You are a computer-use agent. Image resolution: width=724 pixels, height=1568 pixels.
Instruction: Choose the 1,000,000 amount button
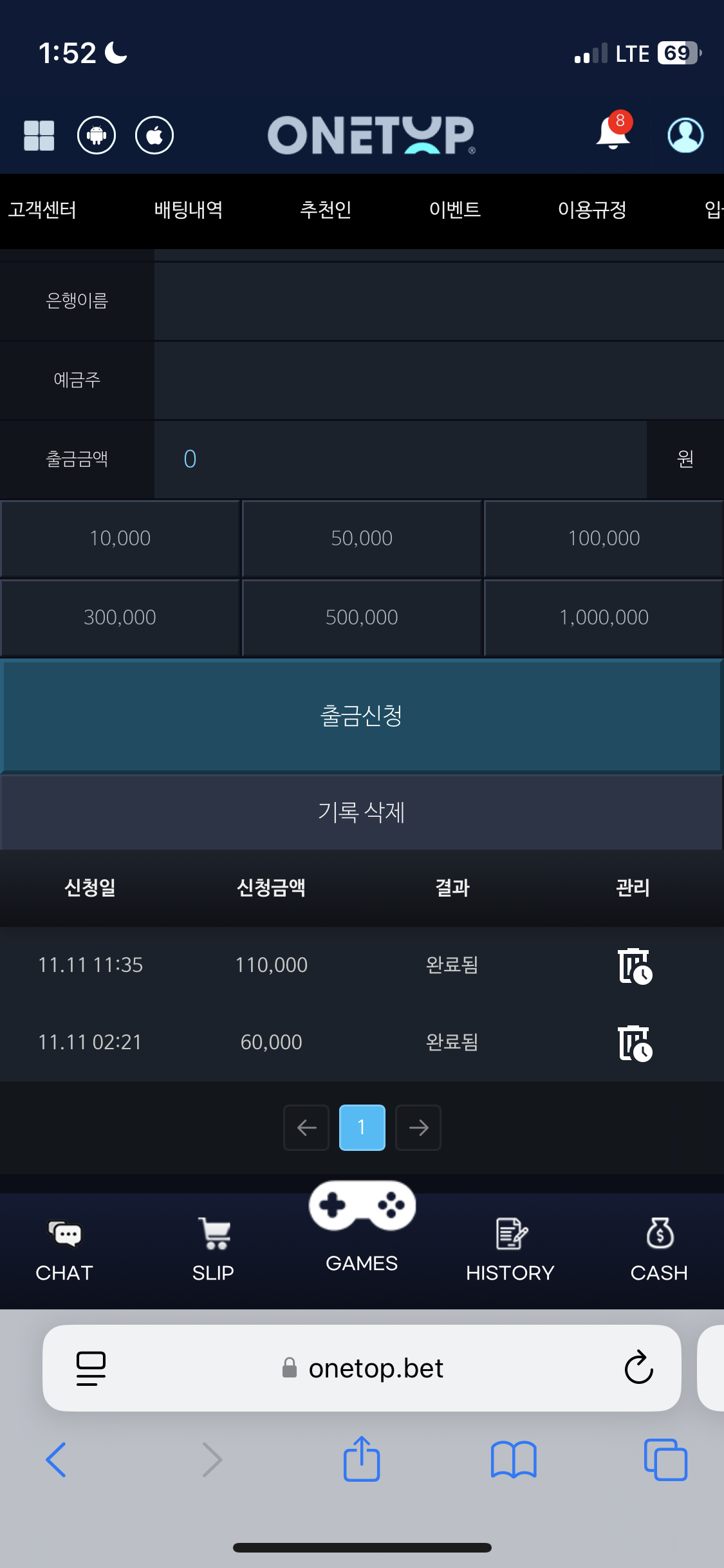coord(604,617)
